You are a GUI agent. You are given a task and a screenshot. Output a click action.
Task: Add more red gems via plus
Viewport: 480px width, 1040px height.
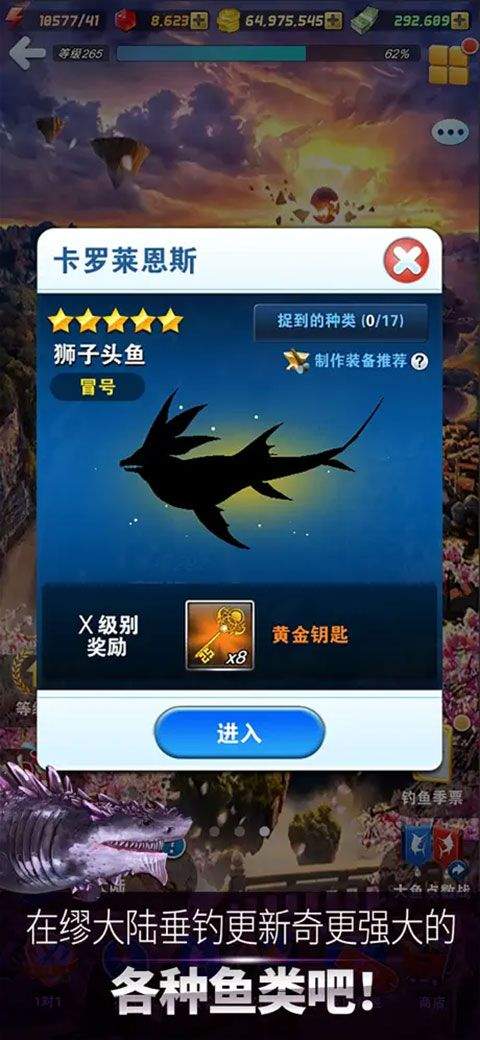click(x=200, y=20)
